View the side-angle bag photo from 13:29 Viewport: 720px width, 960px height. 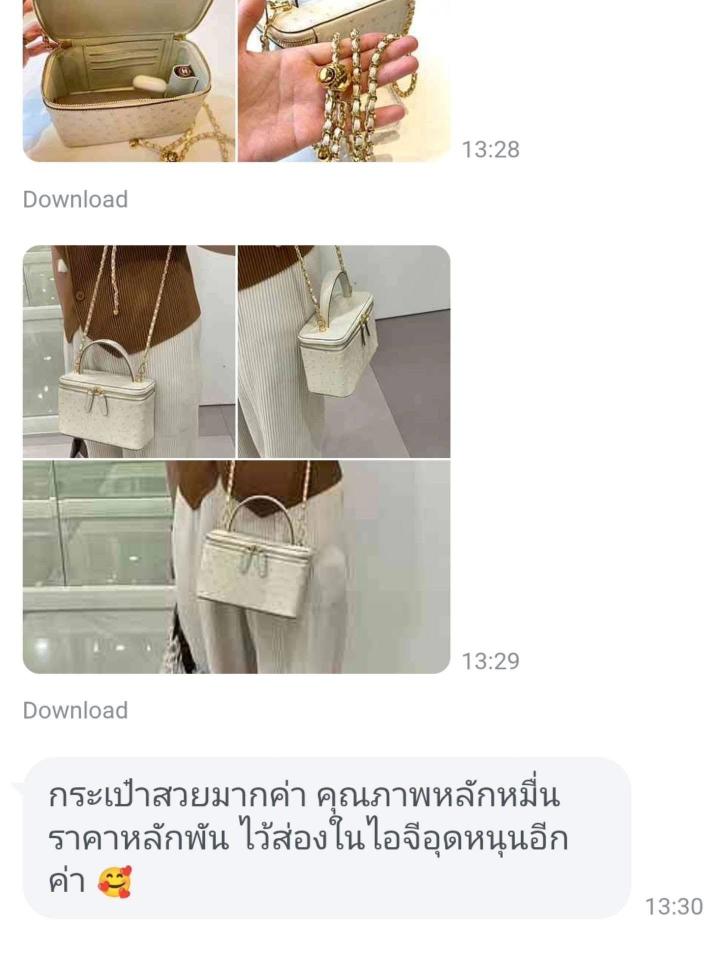[x=344, y=351]
